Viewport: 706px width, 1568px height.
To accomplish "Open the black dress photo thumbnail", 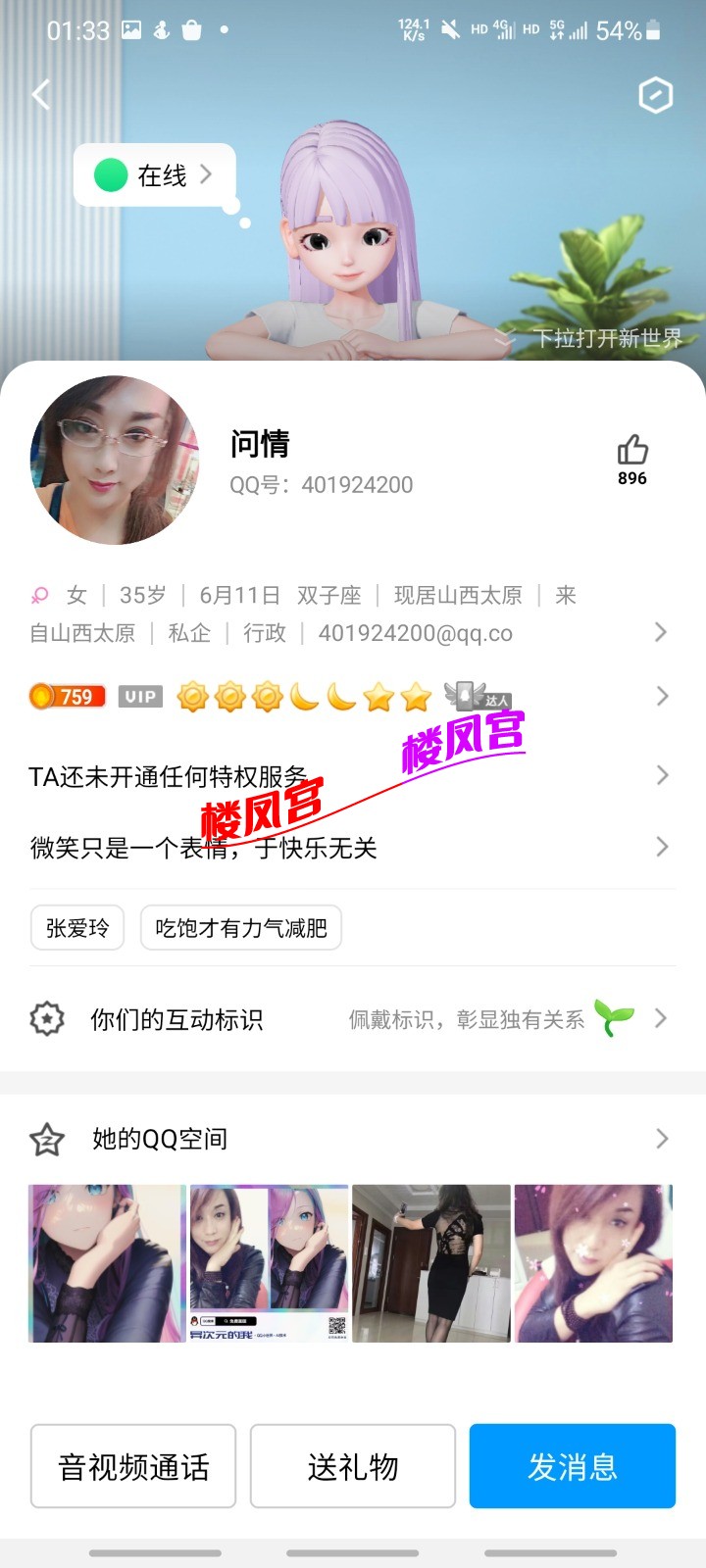I will point(431,1262).
